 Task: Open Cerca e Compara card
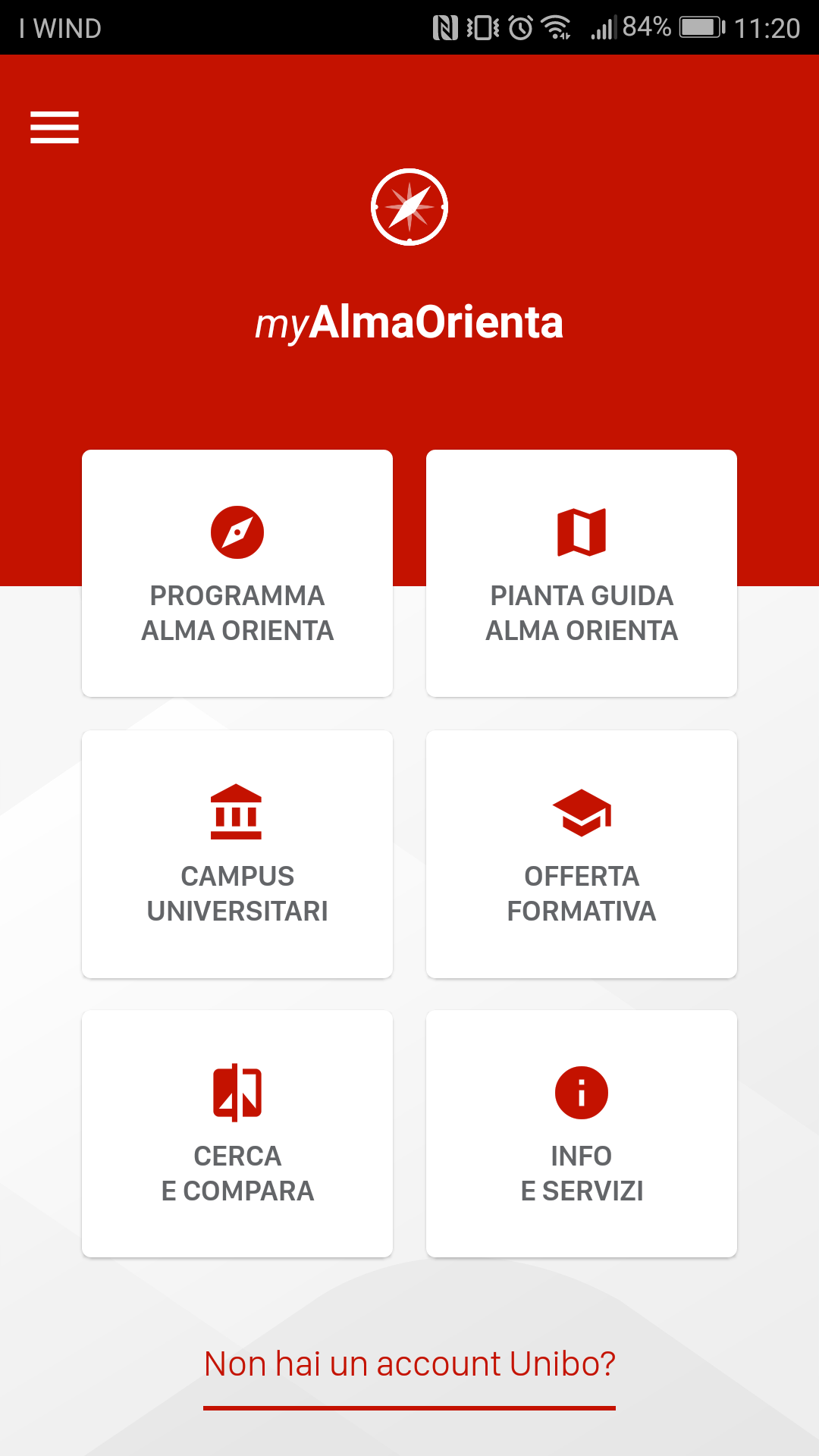click(x=237, y=1134)
